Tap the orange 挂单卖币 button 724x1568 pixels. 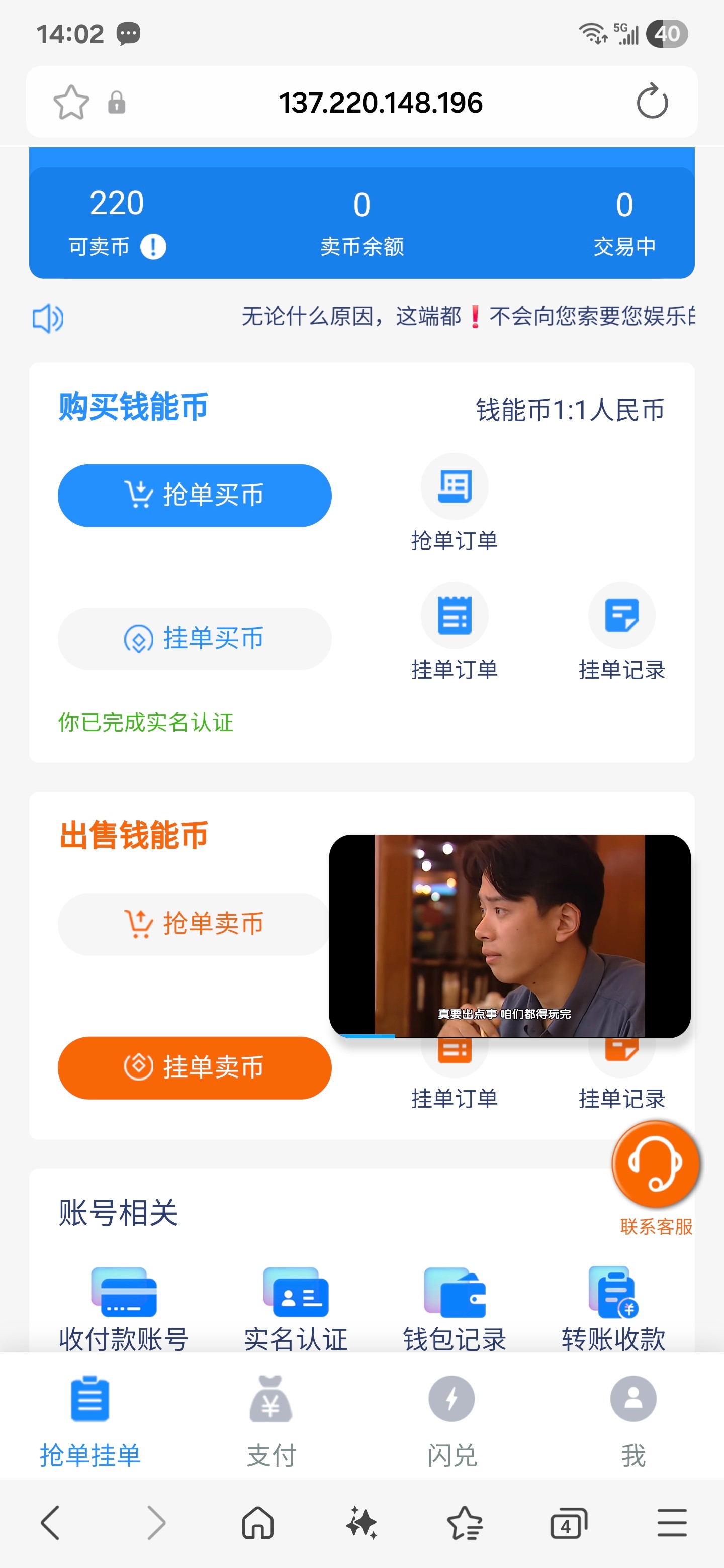point(194,1067)
